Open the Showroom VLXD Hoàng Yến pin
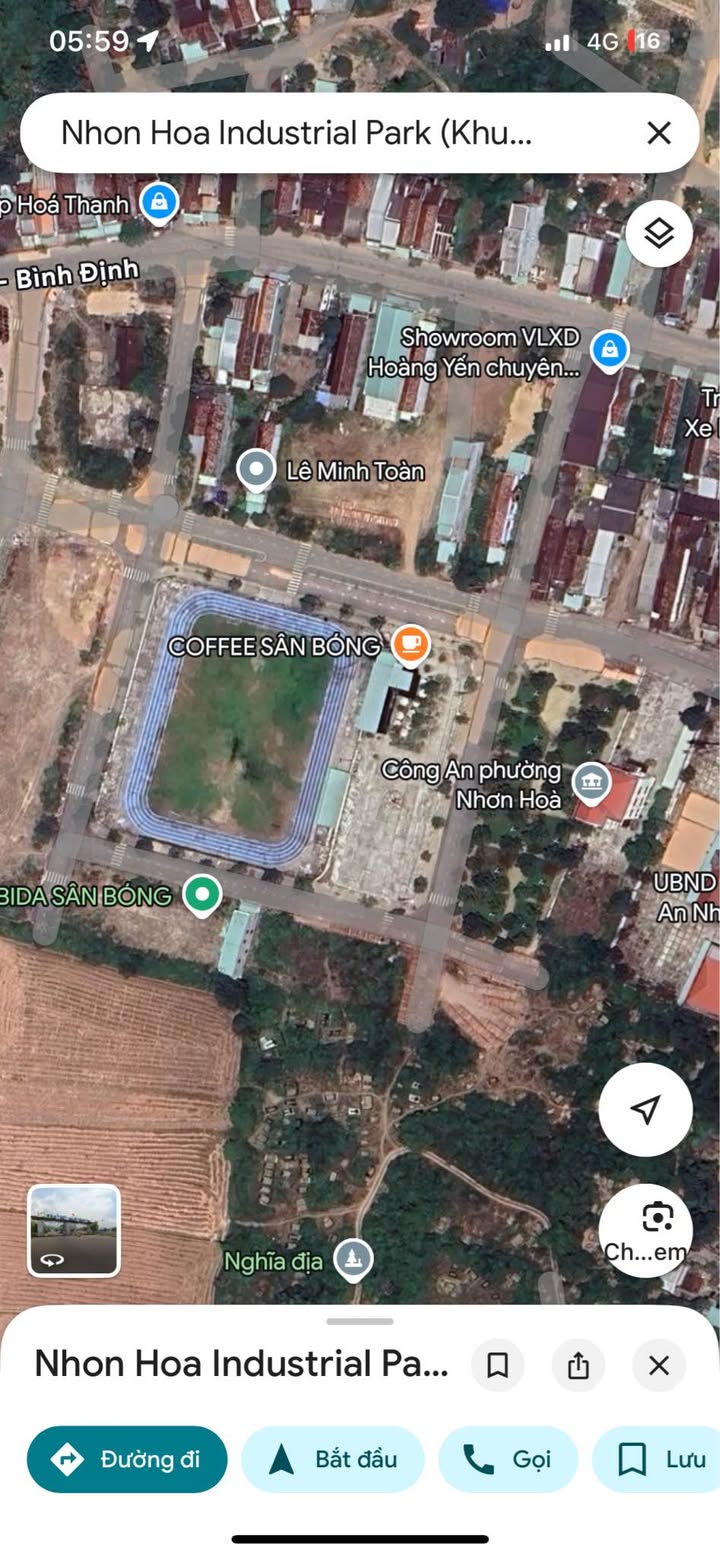Image resolution: width=720 pixels, height=1557 pixels. [609, 350]
